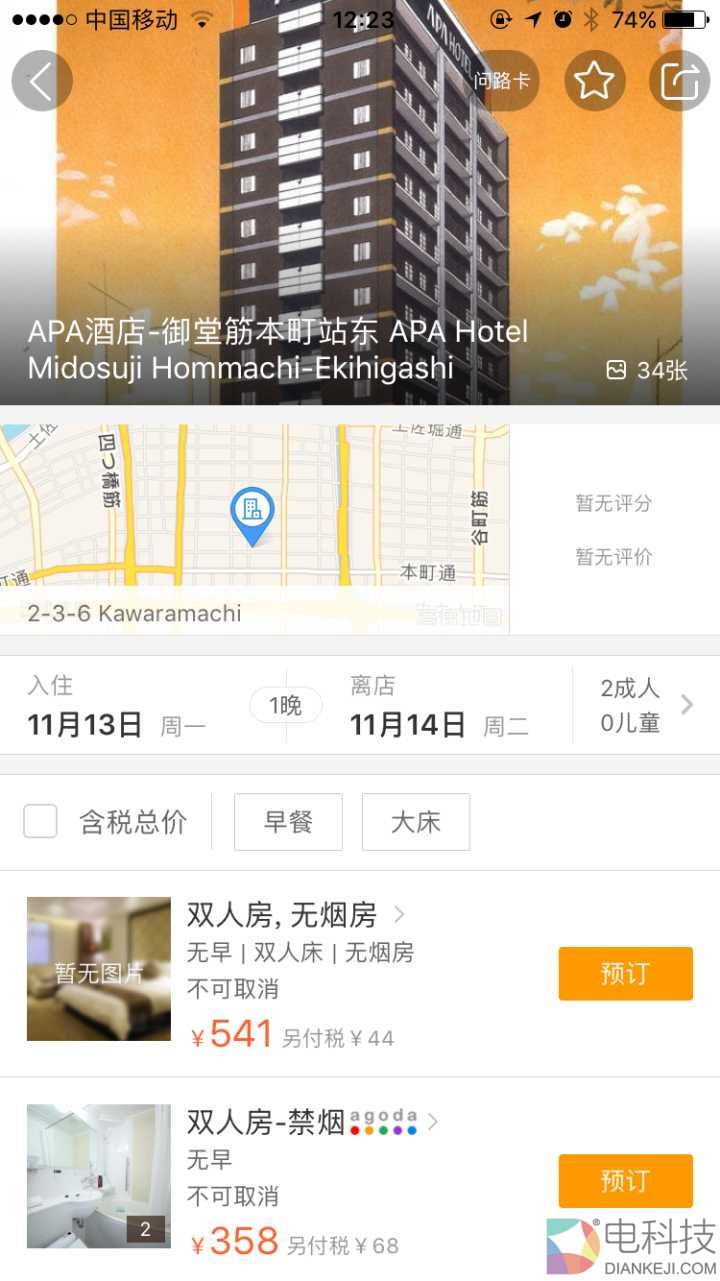Change the 入住 check-in date

pos(117,706)
